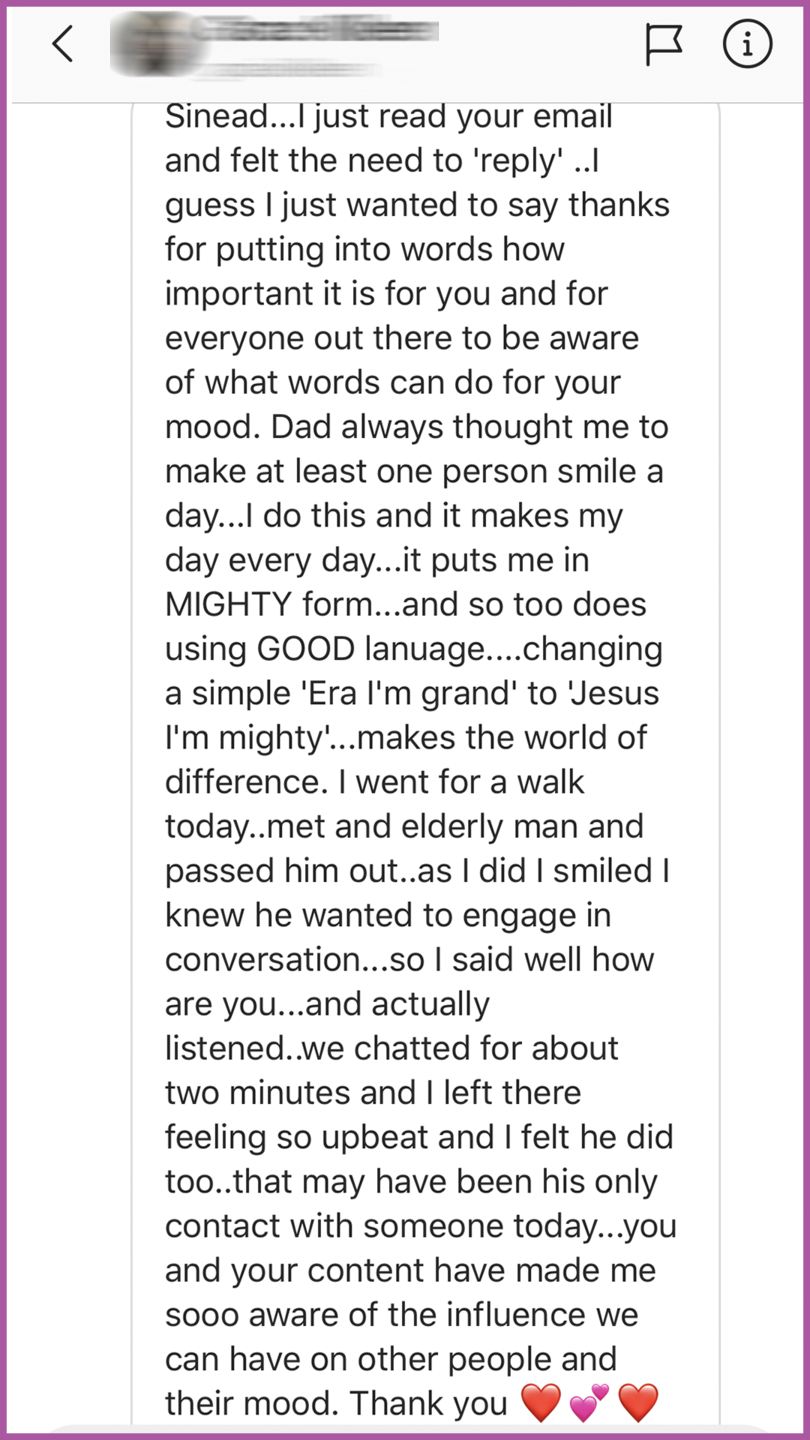Go back to the message list
810x1440 pixels.
click(63, 44)
